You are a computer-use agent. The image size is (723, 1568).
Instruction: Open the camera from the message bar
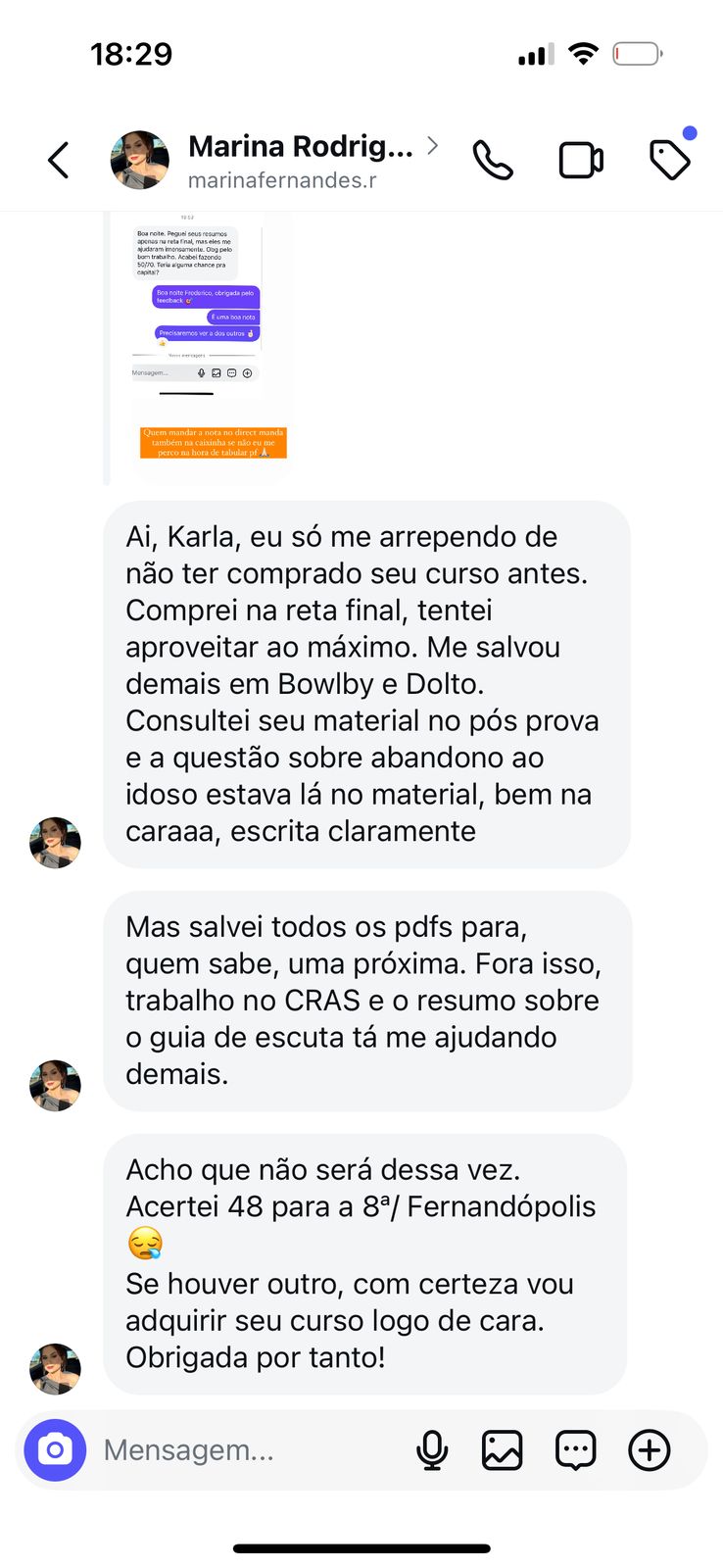(x=55, y=1449)
